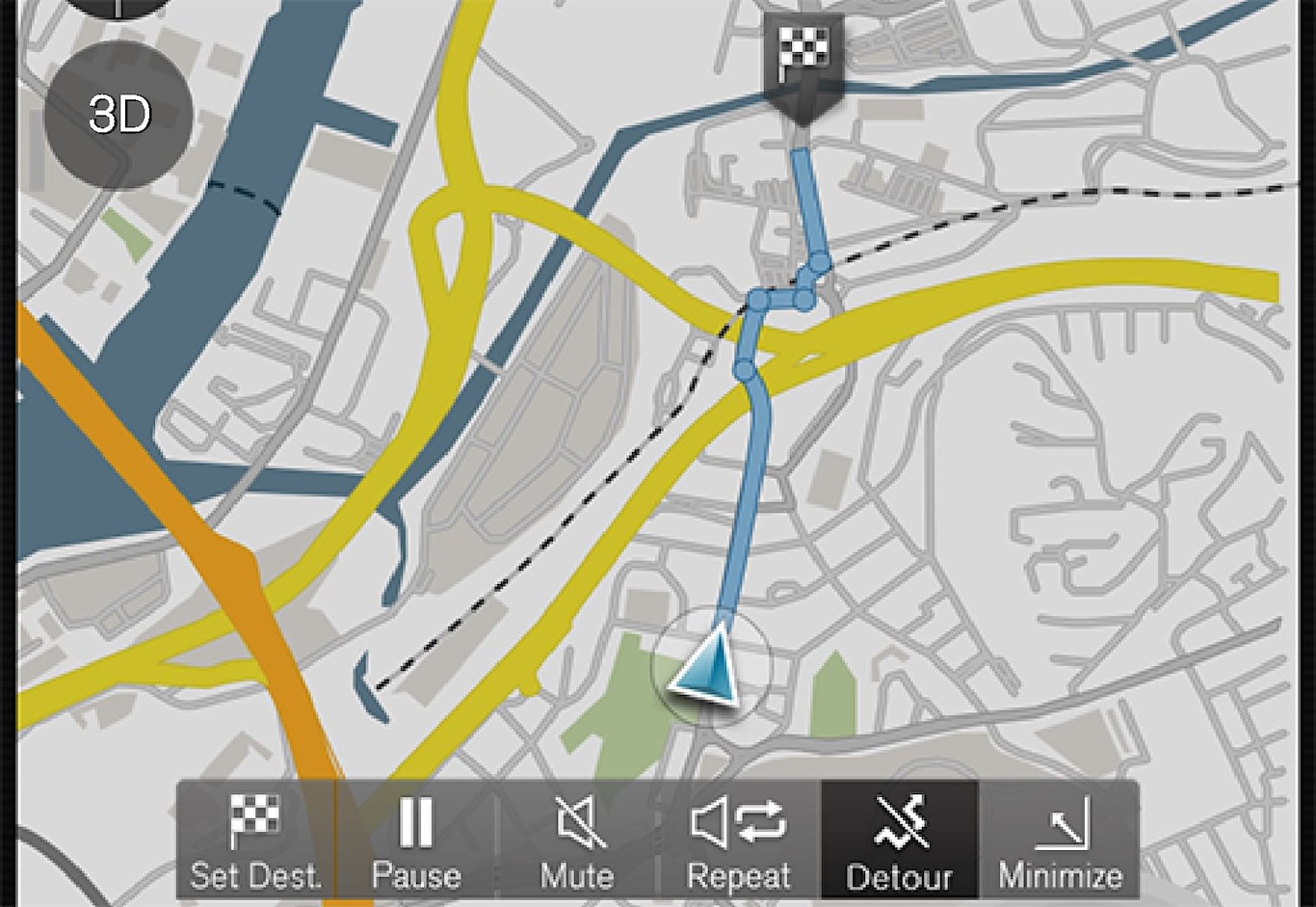1316x907 pixels.
Task: Pause the route guidance
Action: (x=416, y=840)
